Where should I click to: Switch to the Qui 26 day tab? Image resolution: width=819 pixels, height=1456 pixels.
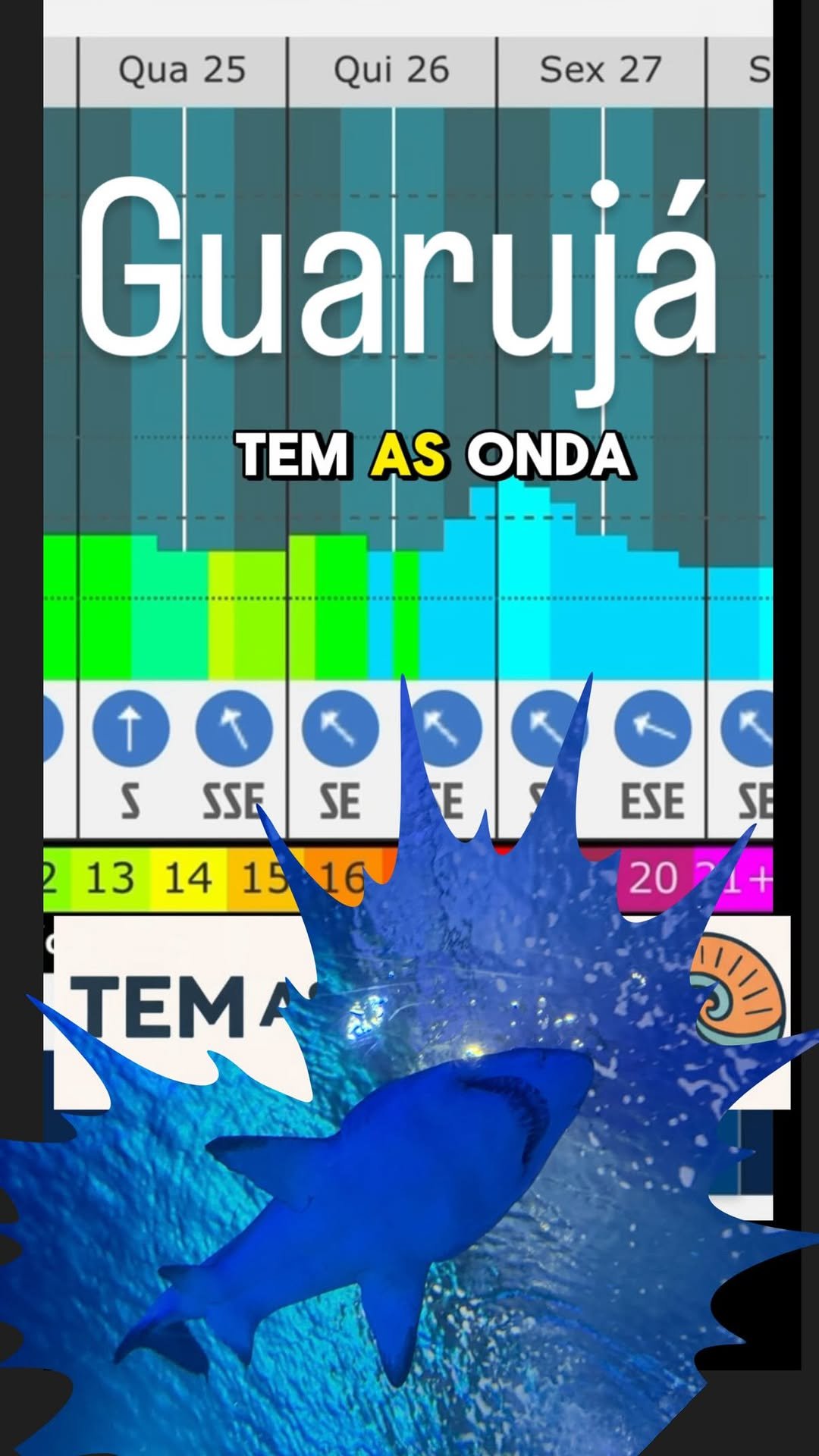[x=393, y=68]
